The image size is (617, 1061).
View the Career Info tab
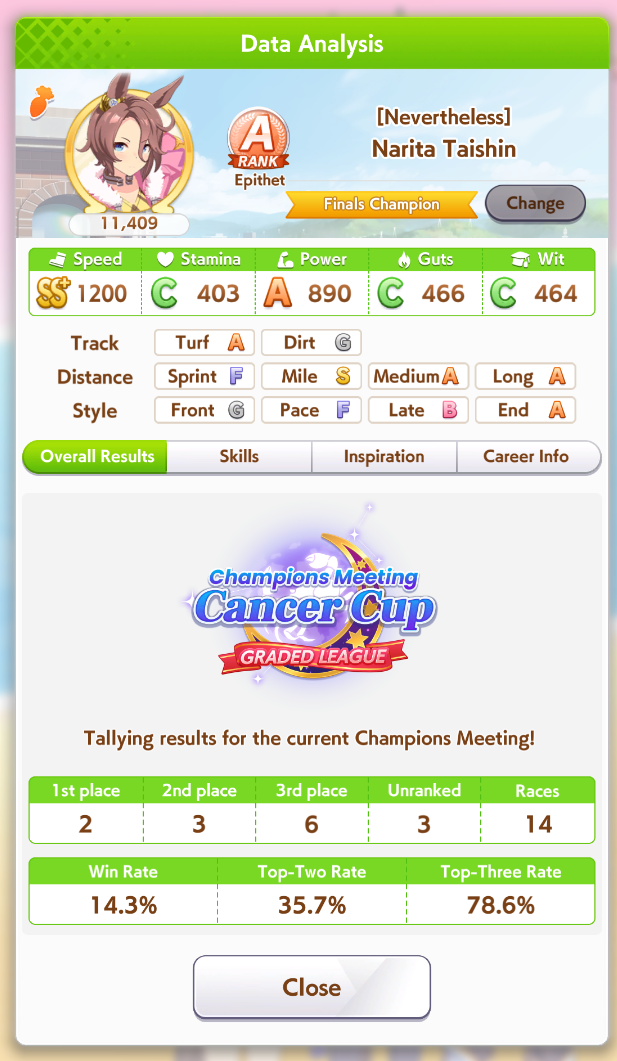pos(528,456)
